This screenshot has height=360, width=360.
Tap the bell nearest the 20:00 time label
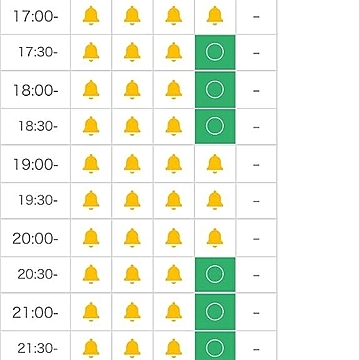point(91,238)
